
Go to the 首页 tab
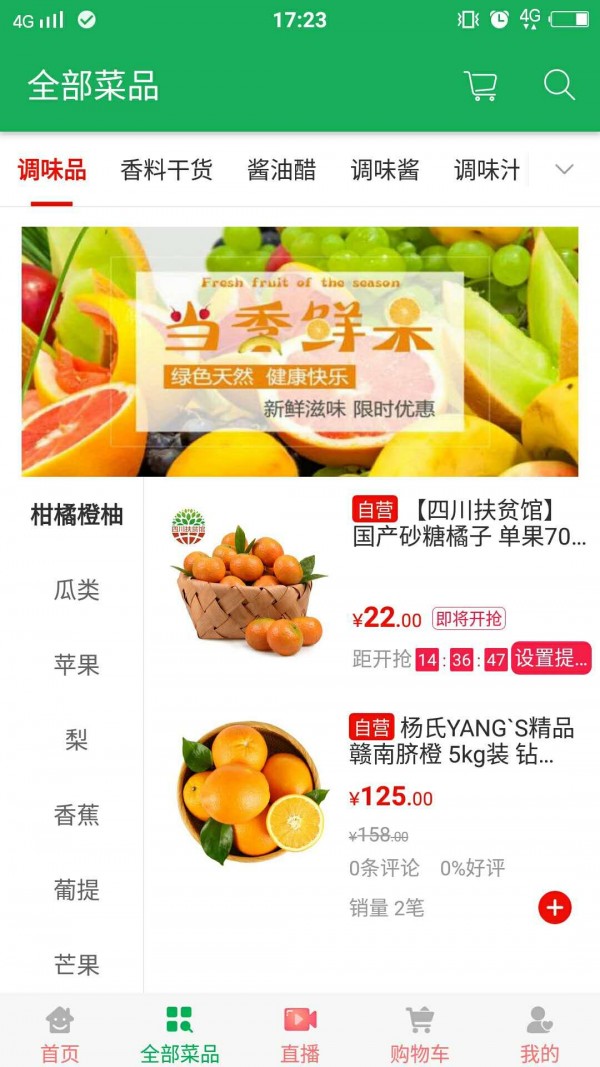(60, 1035)
